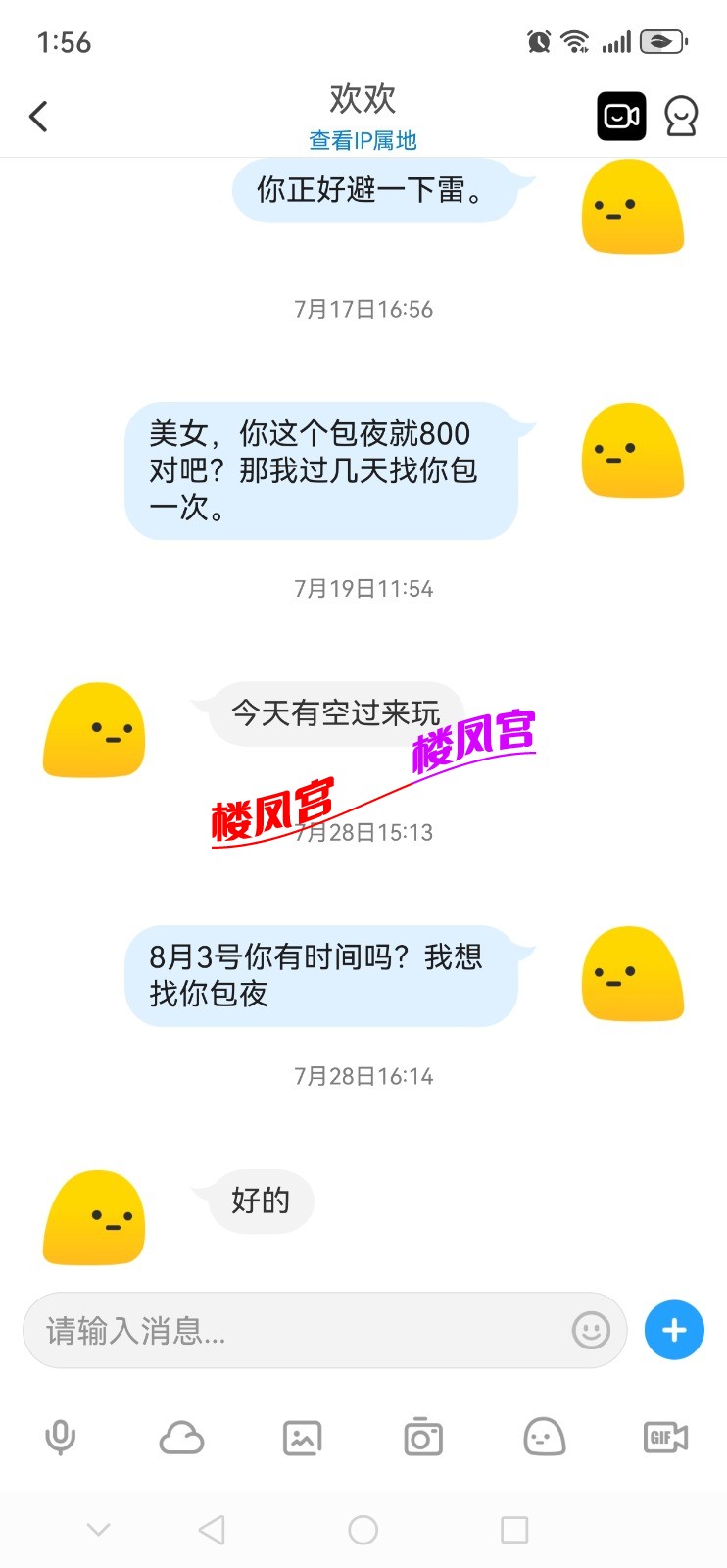Go back from the 欢欢 chat
The width and height of the screenshot is (727, 1568).
click(x=39, y=117)
